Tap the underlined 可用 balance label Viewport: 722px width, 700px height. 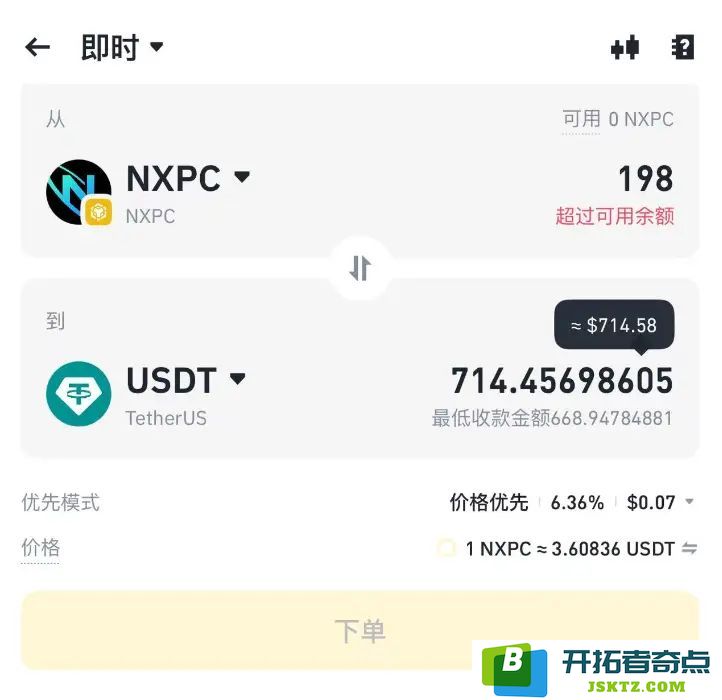click(x=581, y=119)
